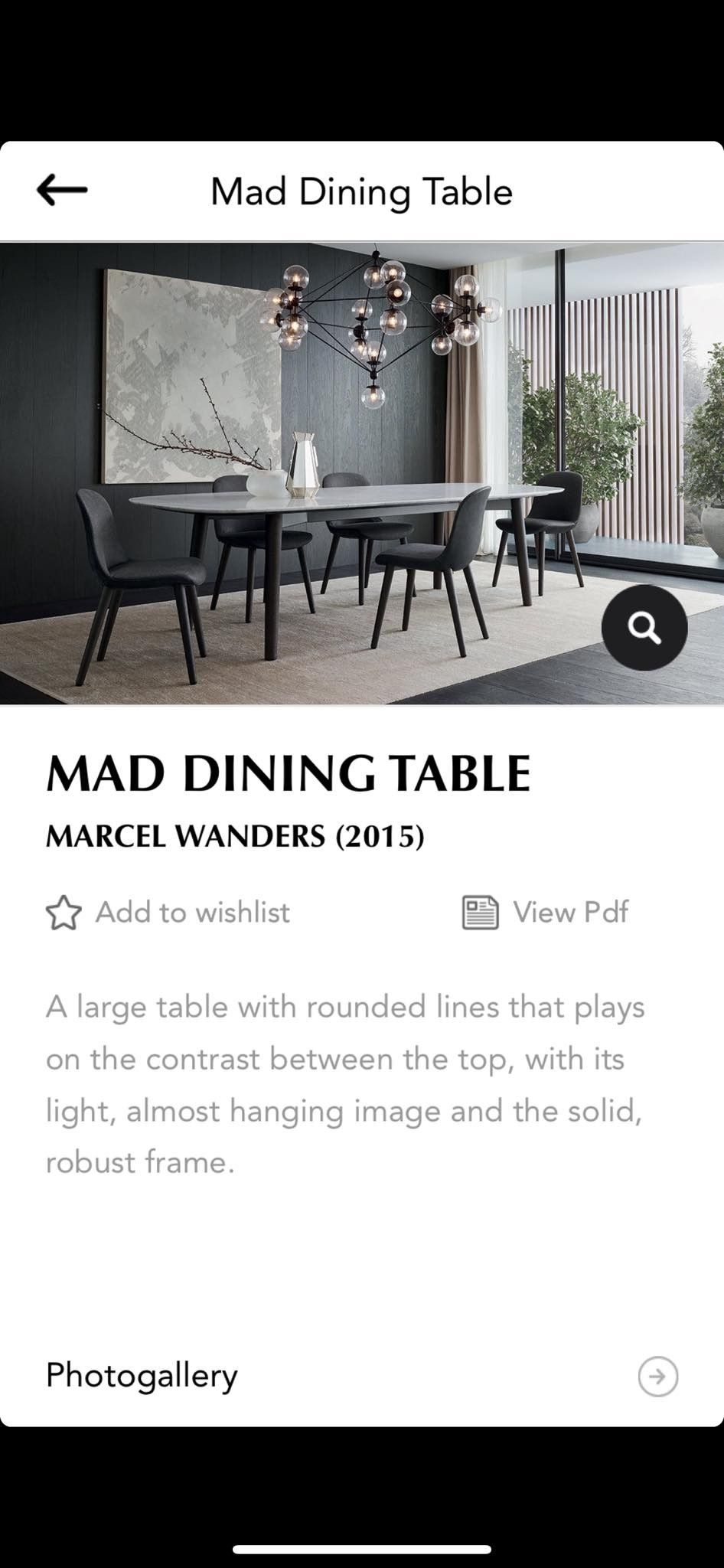Go back using the arrow icon
The height and width of the screenshot is (1568, 724).
(62, 190)
